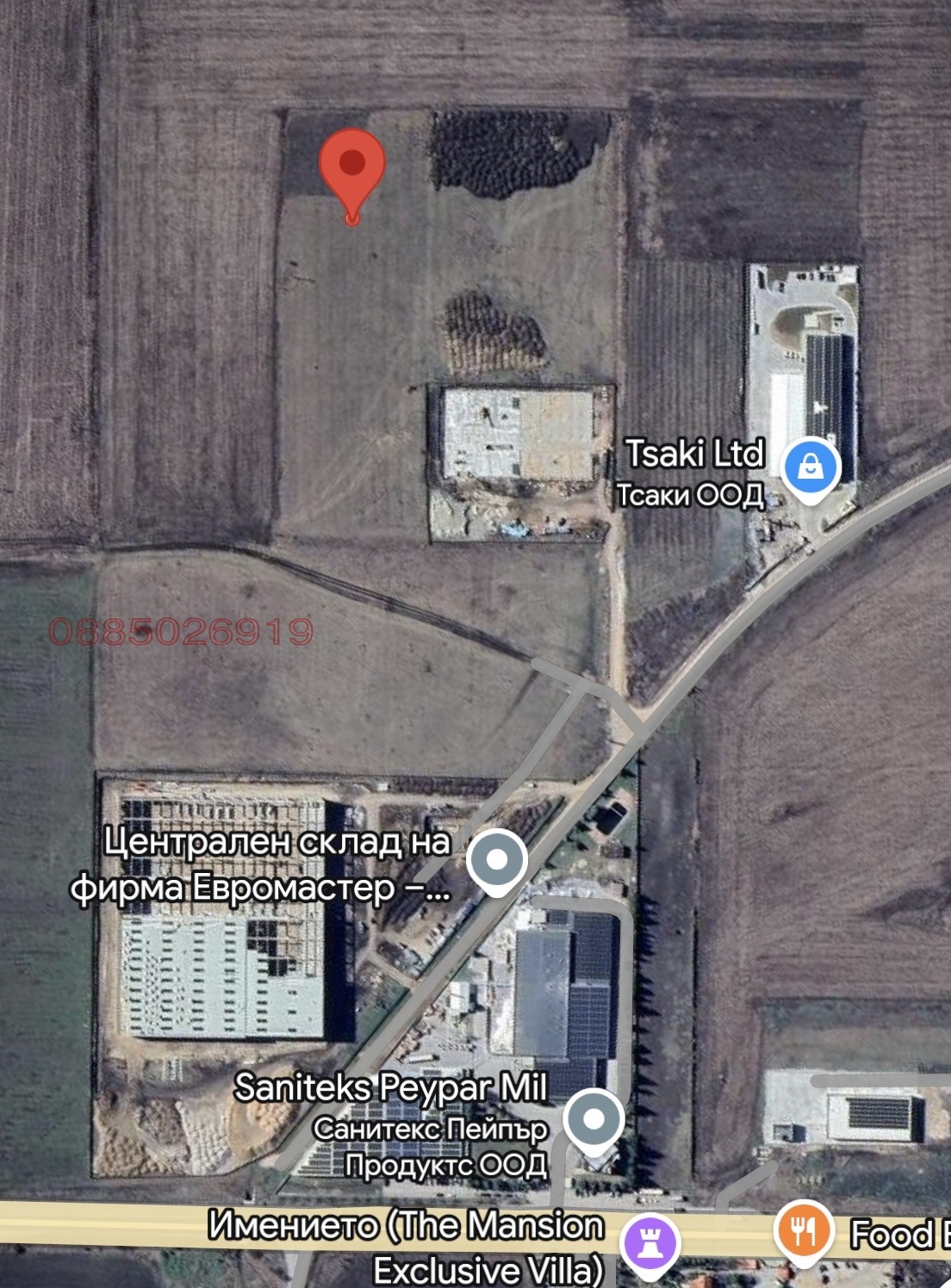The image size is (951, 1288).
Task: Click the purple castle icon for The Mansion
Action: (651, 1242)
